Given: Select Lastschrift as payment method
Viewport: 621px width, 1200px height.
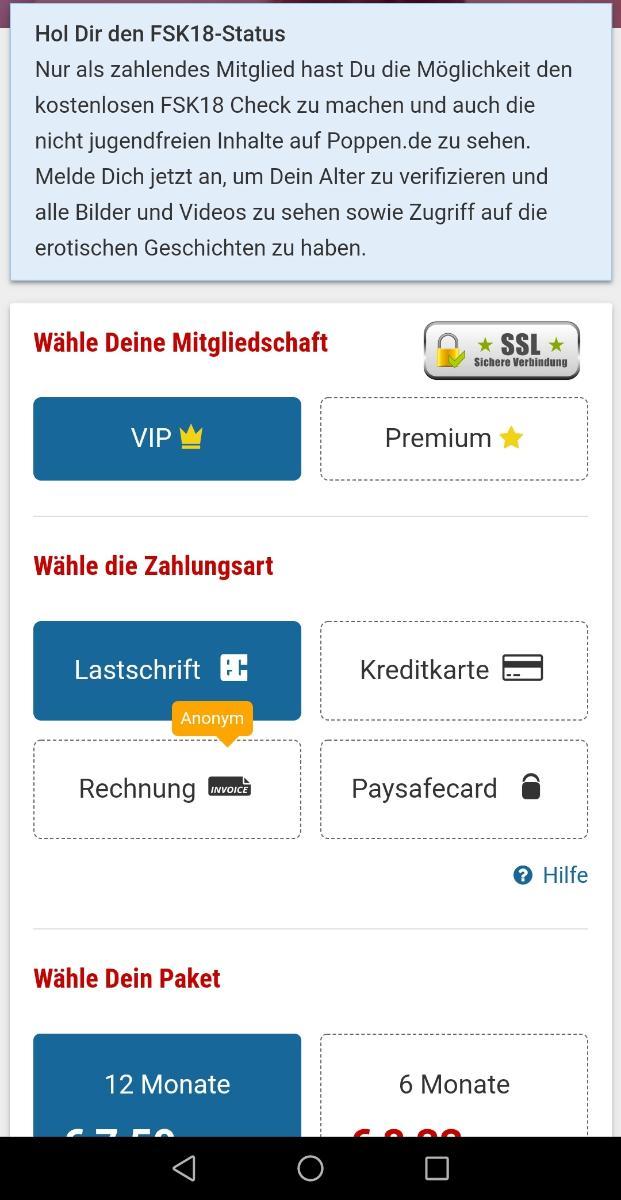Looking at the screenshot, I should (167, 670).
